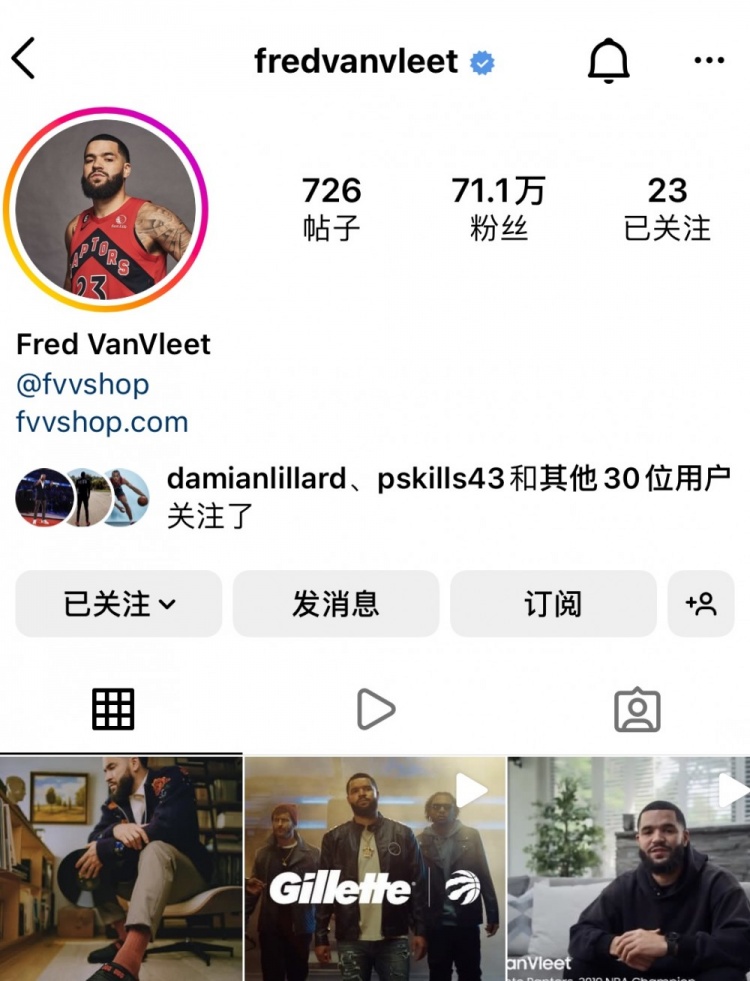View fredvanvleet's story from profile picture
The image size is (750, 981).
[x=105, y=210]
